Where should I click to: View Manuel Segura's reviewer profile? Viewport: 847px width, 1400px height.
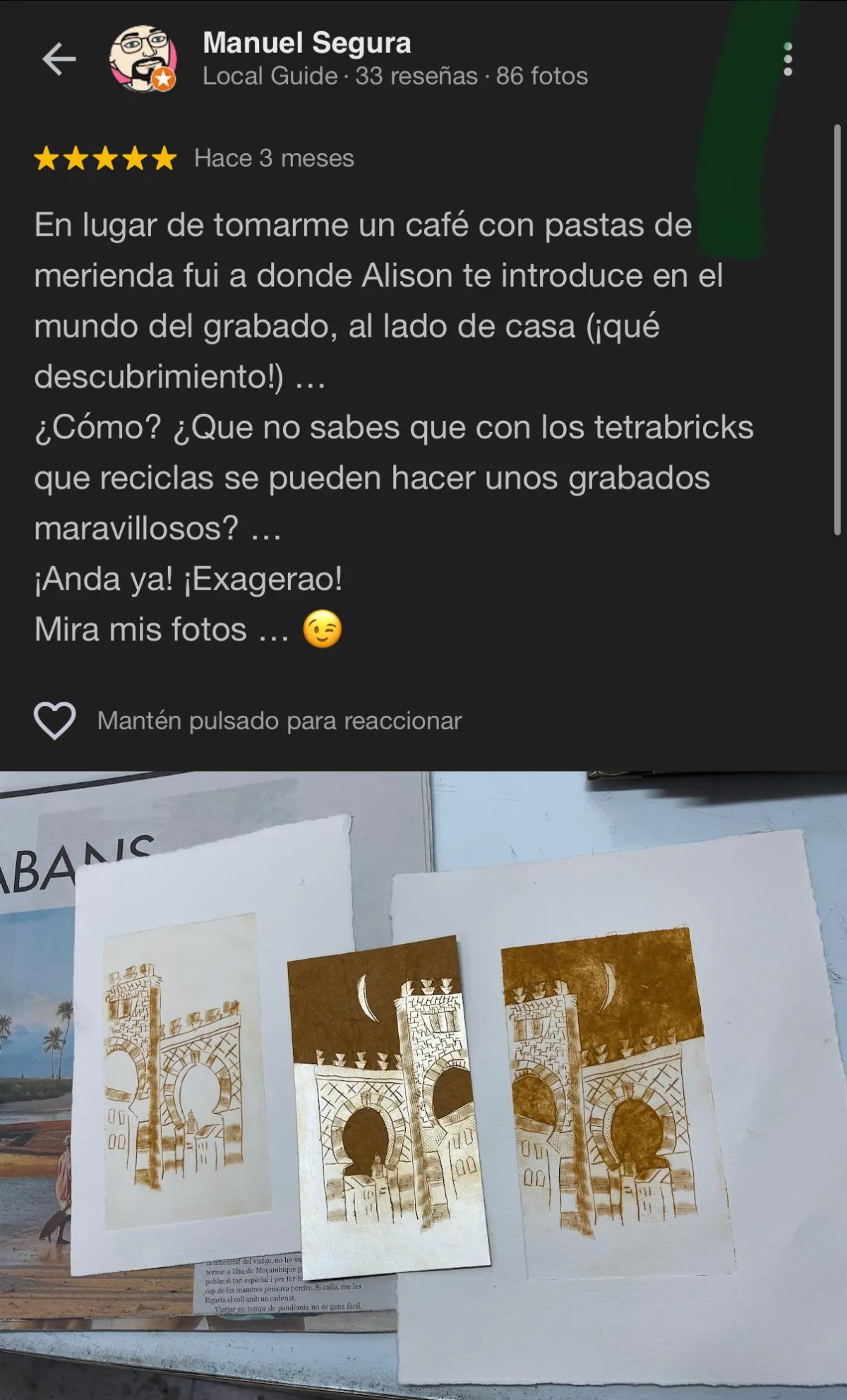[306, 43]
